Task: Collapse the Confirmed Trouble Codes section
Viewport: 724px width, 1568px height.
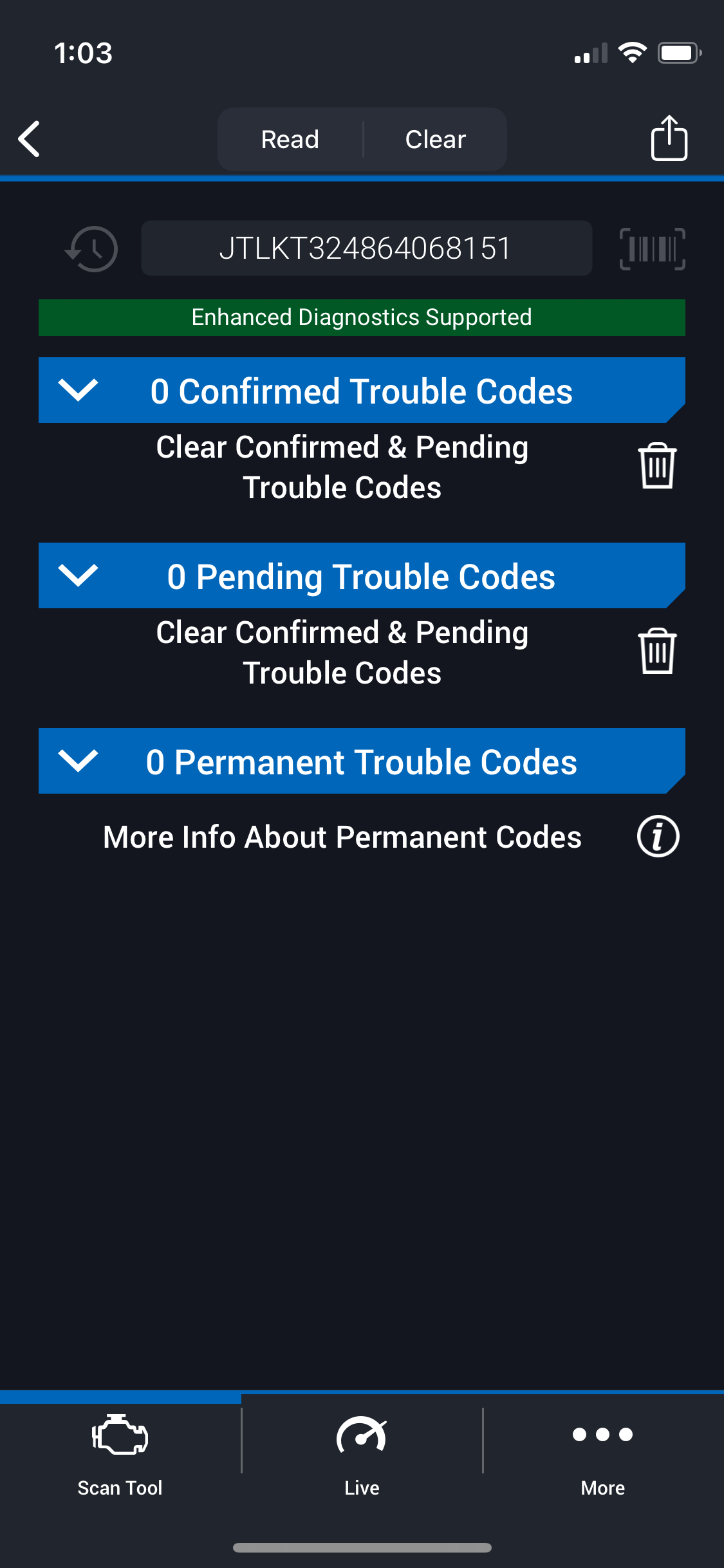Action: point(78,390)
